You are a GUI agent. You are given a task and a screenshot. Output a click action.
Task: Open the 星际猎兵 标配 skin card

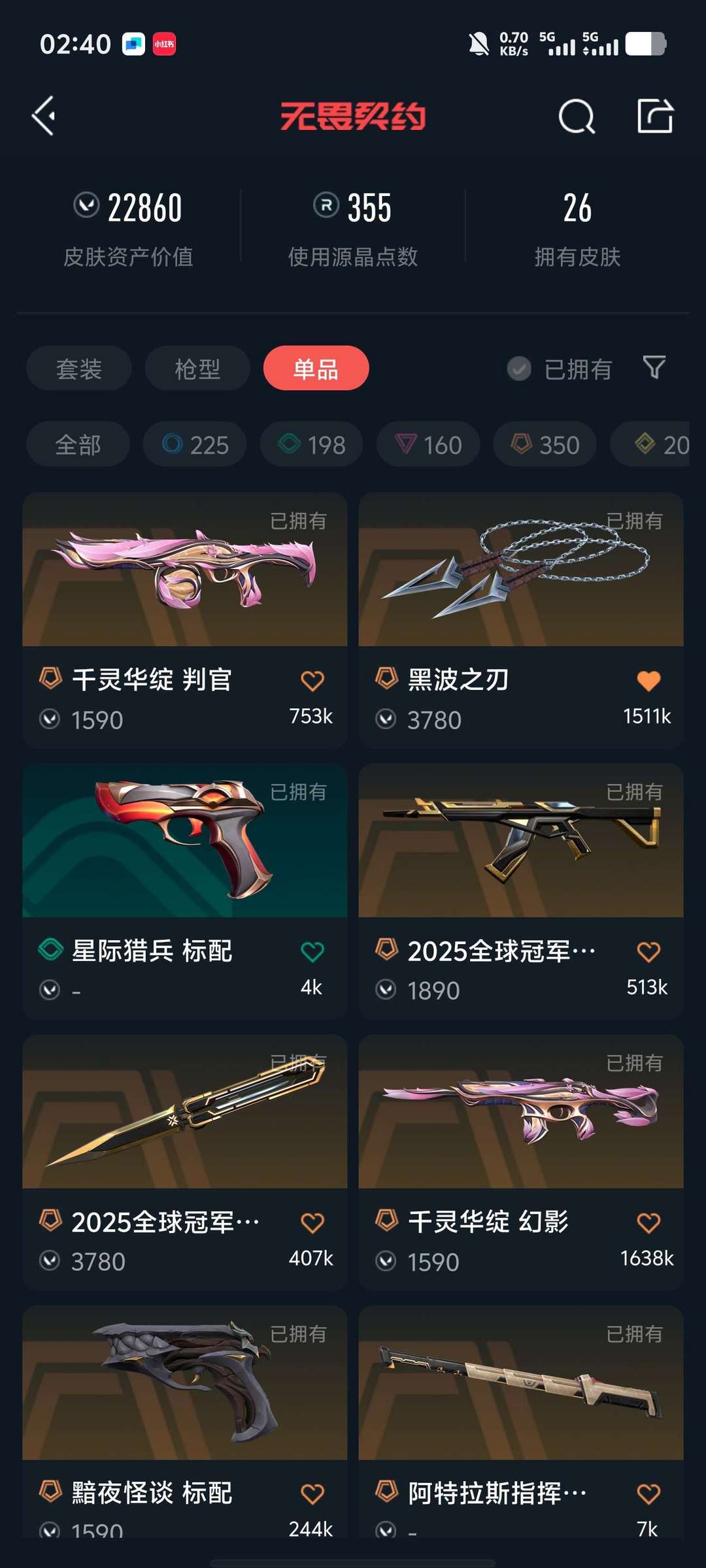[x=184, y=843]
